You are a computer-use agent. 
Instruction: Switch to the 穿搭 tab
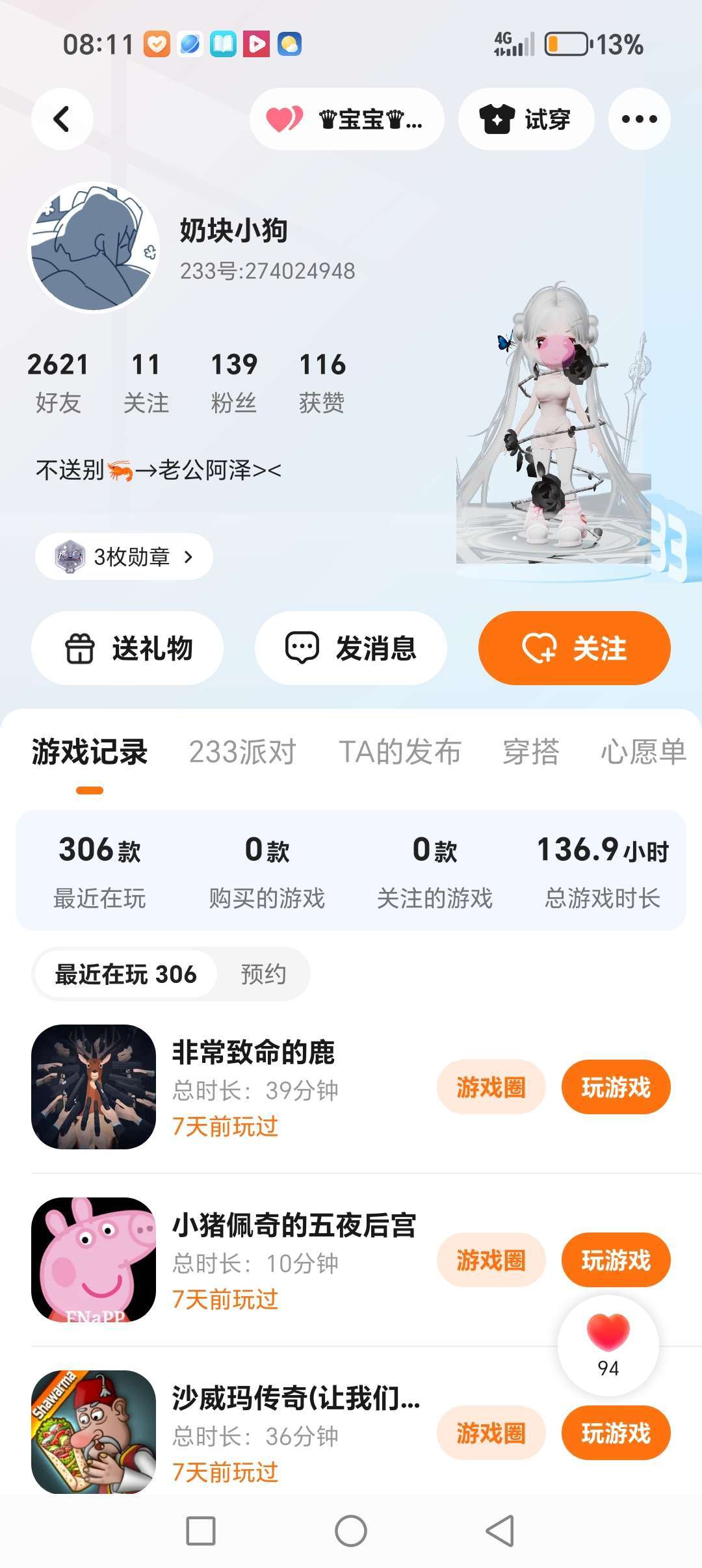click(x=531, y=752)
